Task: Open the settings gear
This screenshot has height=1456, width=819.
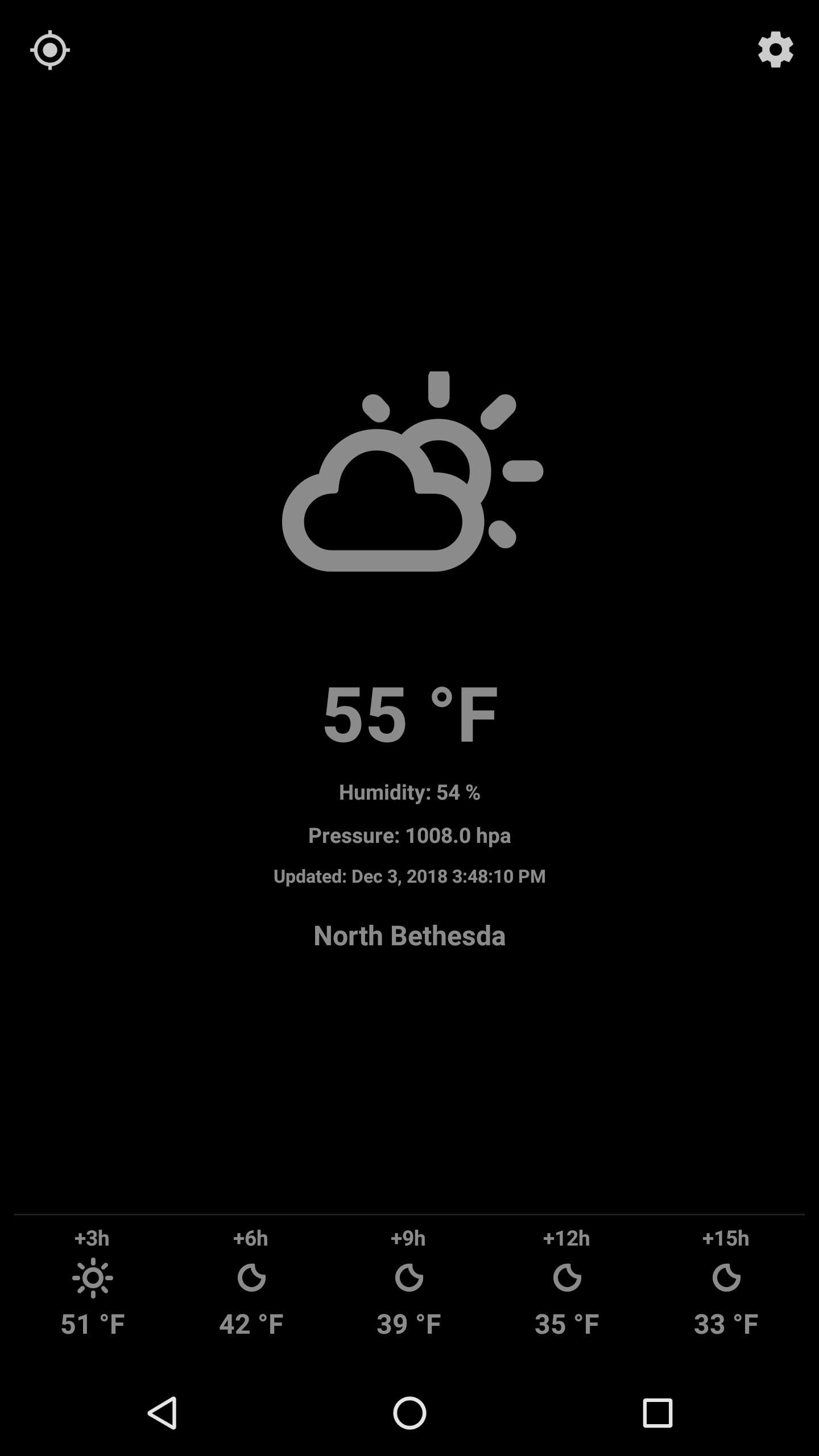Action: click(777, 49)
